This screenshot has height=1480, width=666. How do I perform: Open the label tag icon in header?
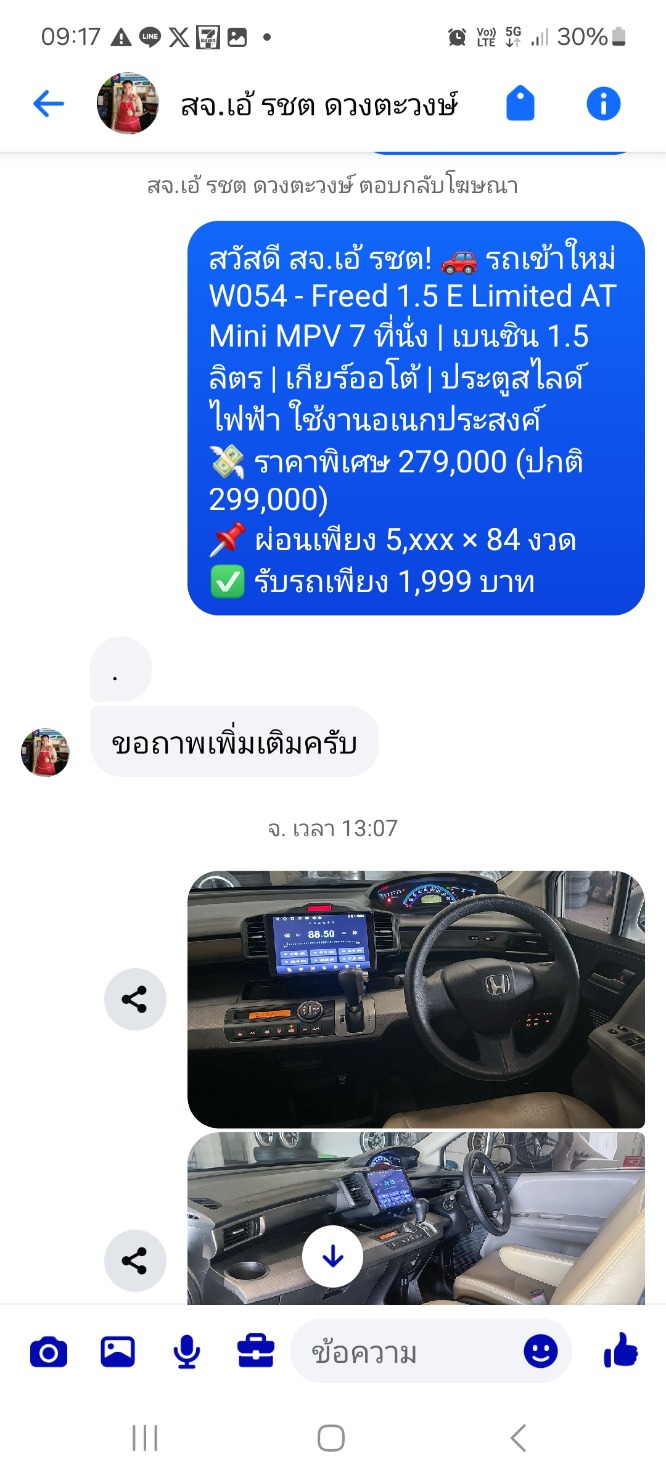click(x=520, y=103)
